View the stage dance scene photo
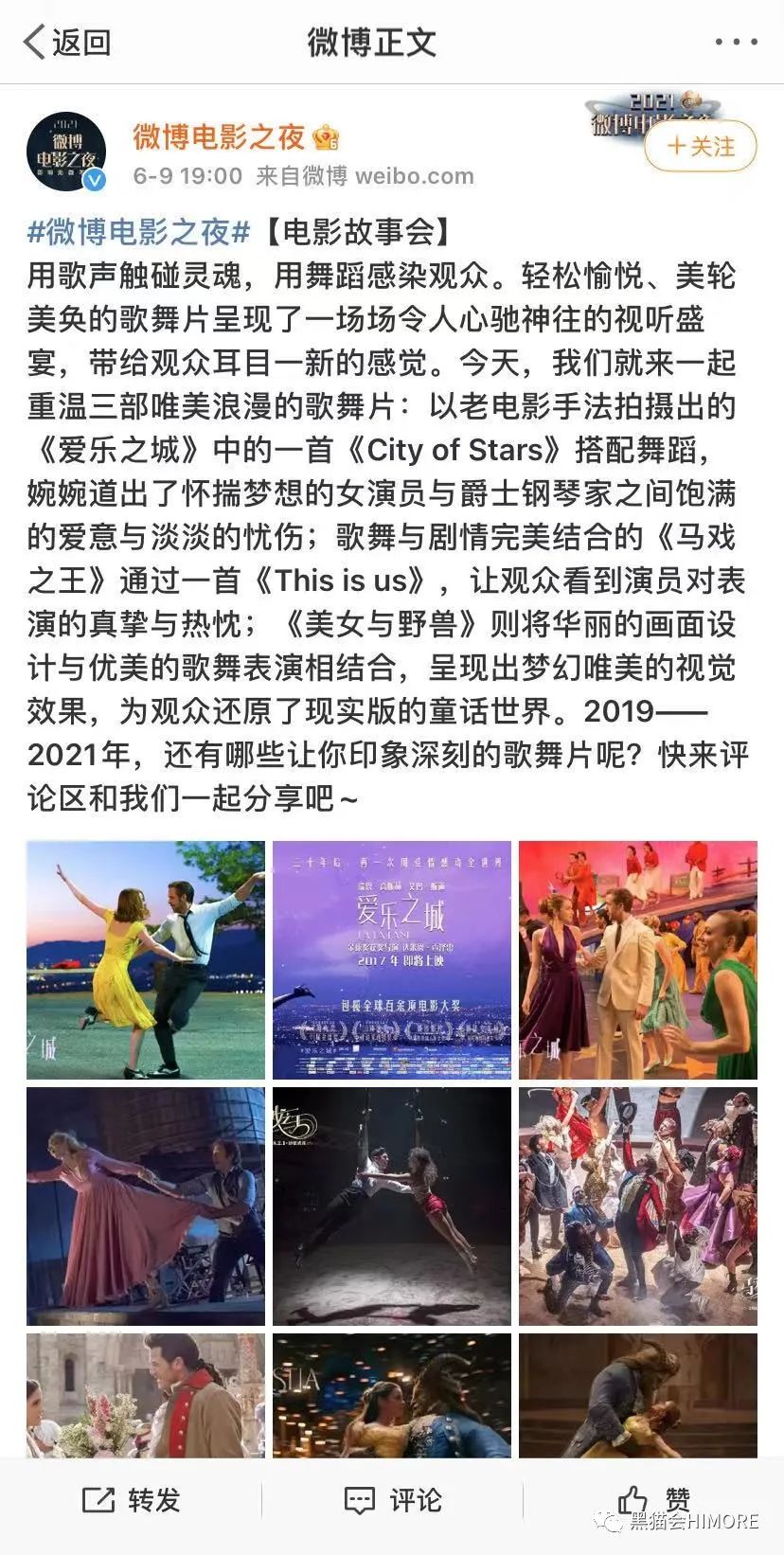Screen dimensions: 784x1555 click(x=638, y=959)
